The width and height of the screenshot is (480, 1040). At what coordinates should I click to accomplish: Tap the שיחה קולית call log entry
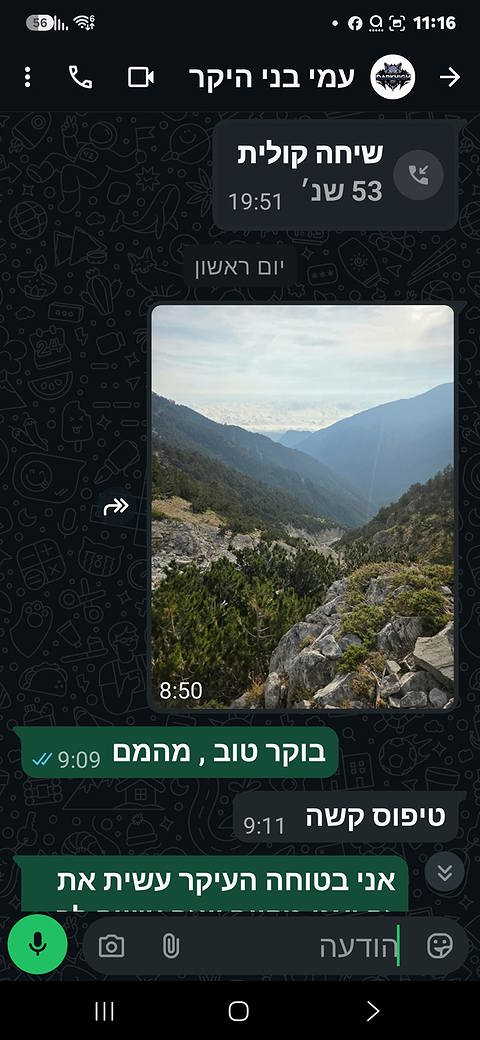[x=335, y=175]
